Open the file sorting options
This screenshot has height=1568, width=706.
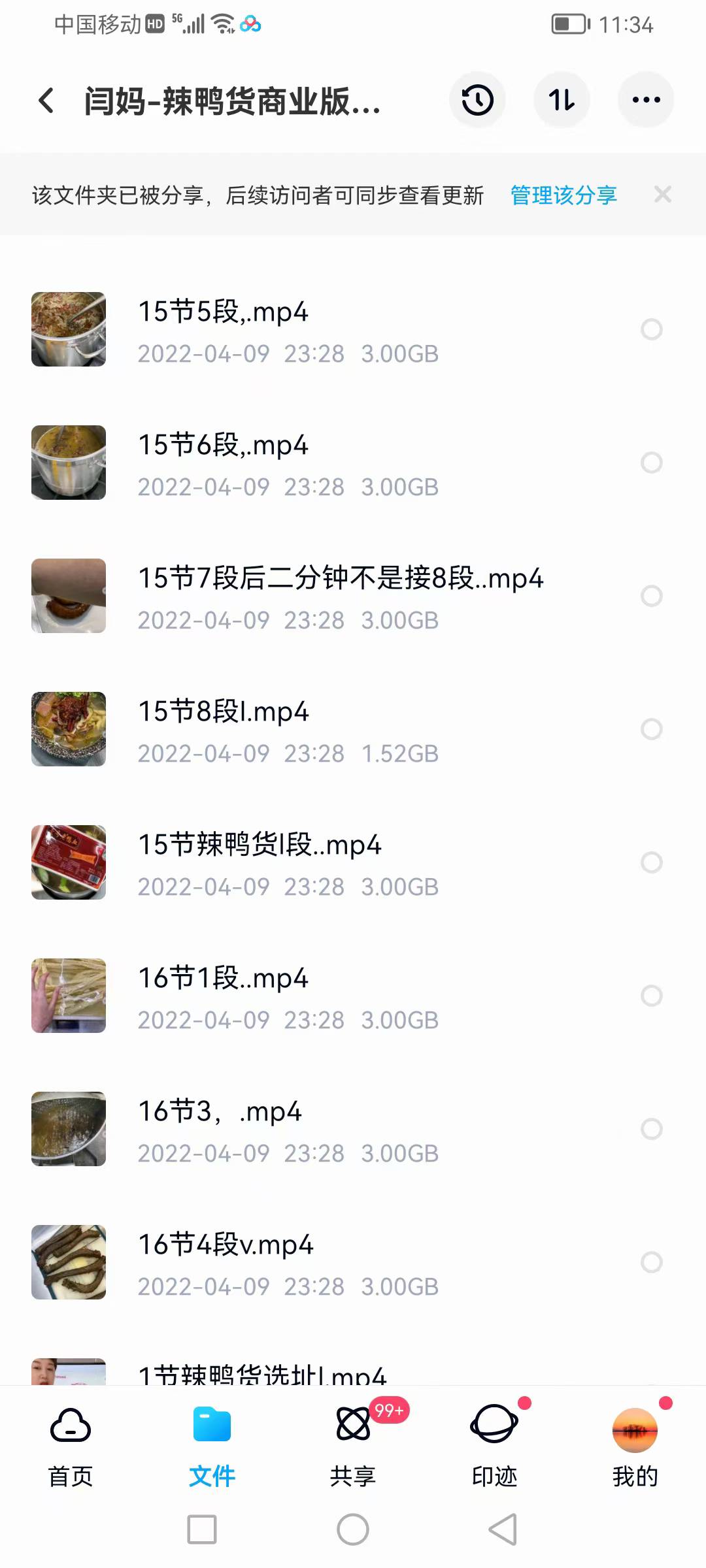[x=562, y=99]
